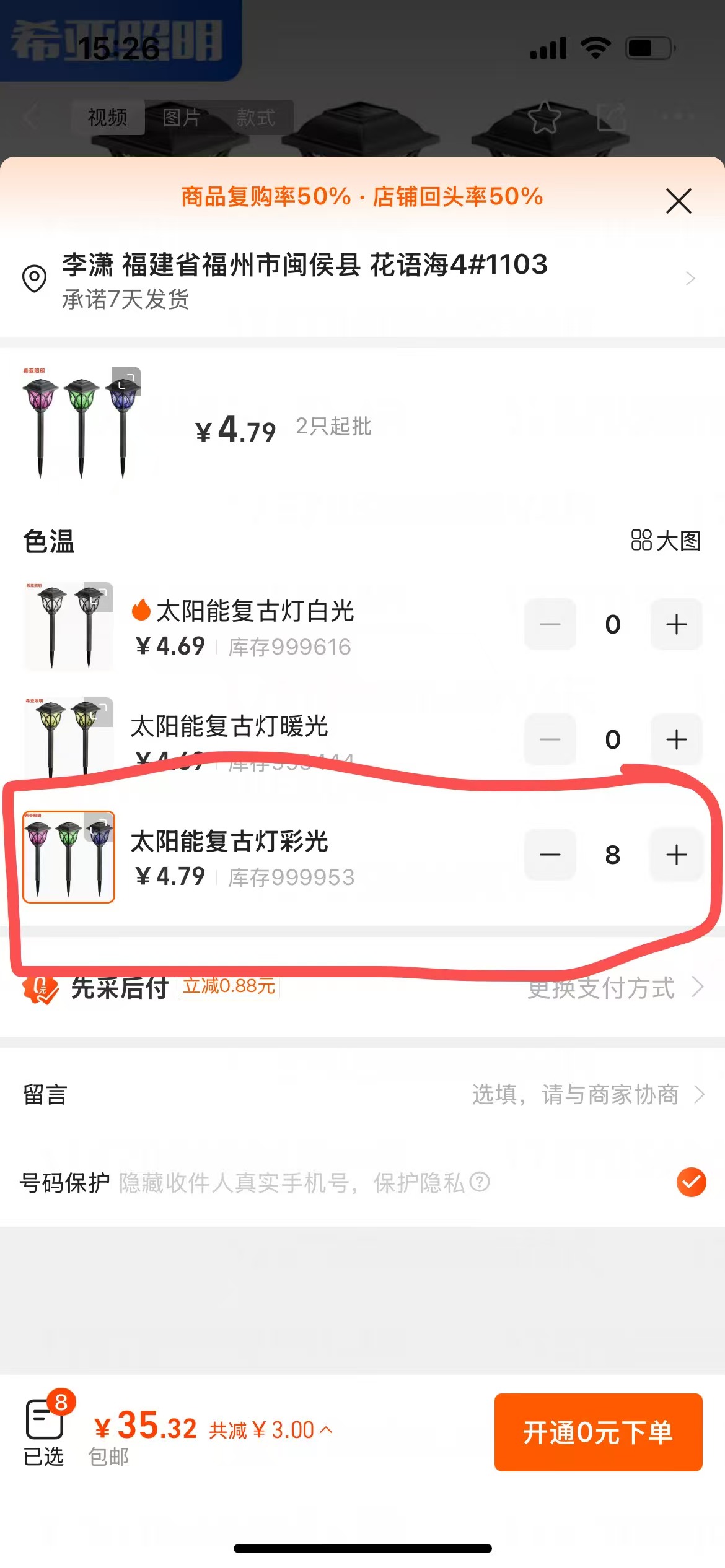
Task: Switch to 大图 large image view
Action: coord(666,541)
